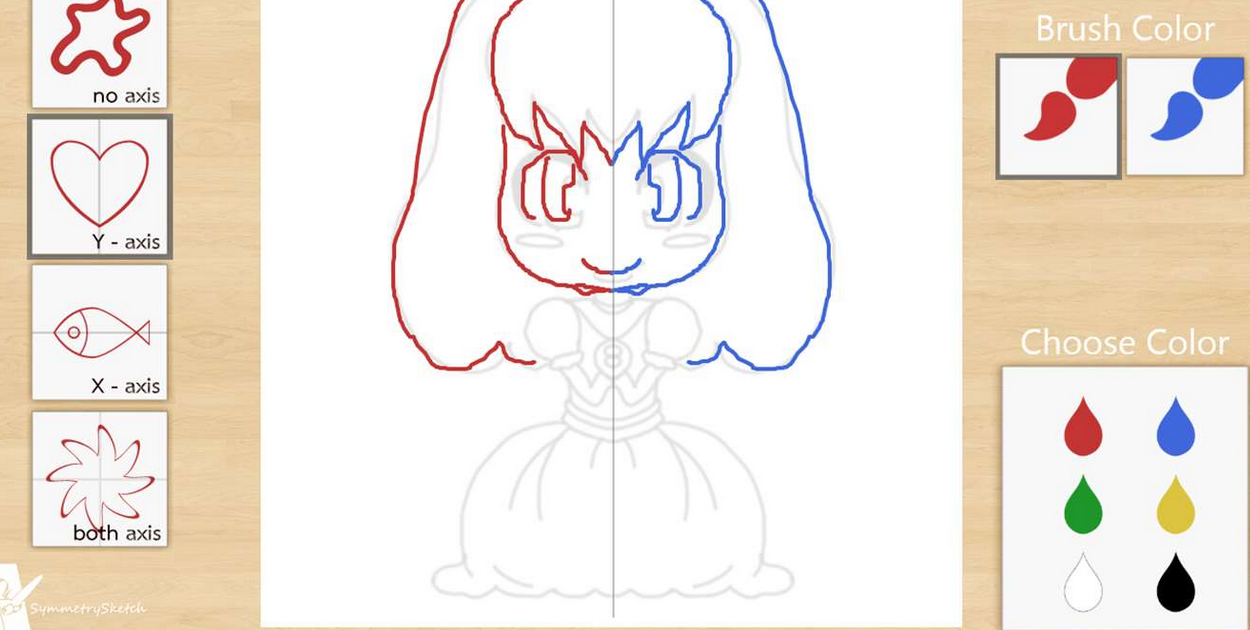Choose the green color drop
Screen dimensions: 1250x630
pyautogui.click(x=1083, y=505)
